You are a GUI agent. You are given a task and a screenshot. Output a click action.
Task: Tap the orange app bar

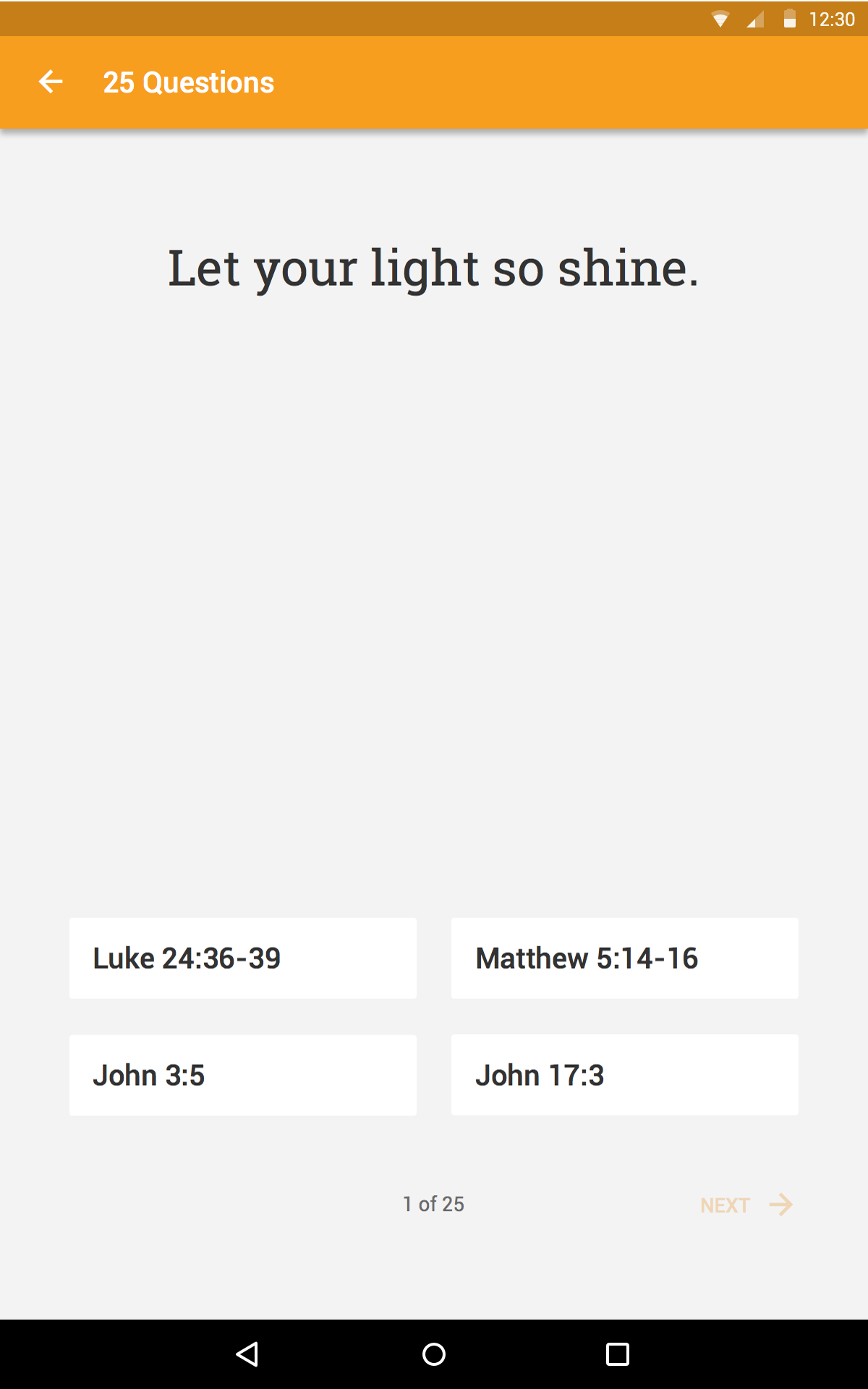pyautogui.click(x=434, y=82)
